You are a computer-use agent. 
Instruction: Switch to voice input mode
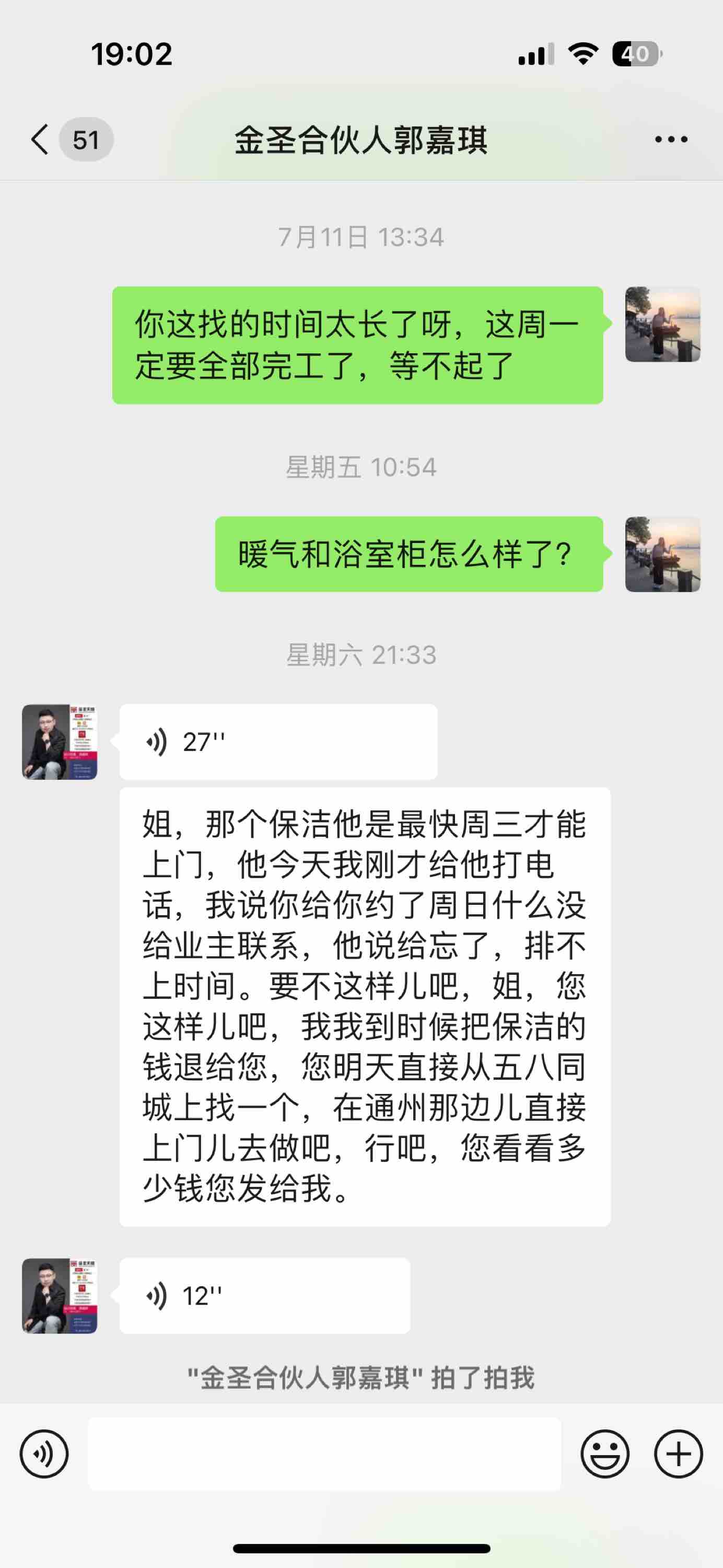(x=44, y=1454)
